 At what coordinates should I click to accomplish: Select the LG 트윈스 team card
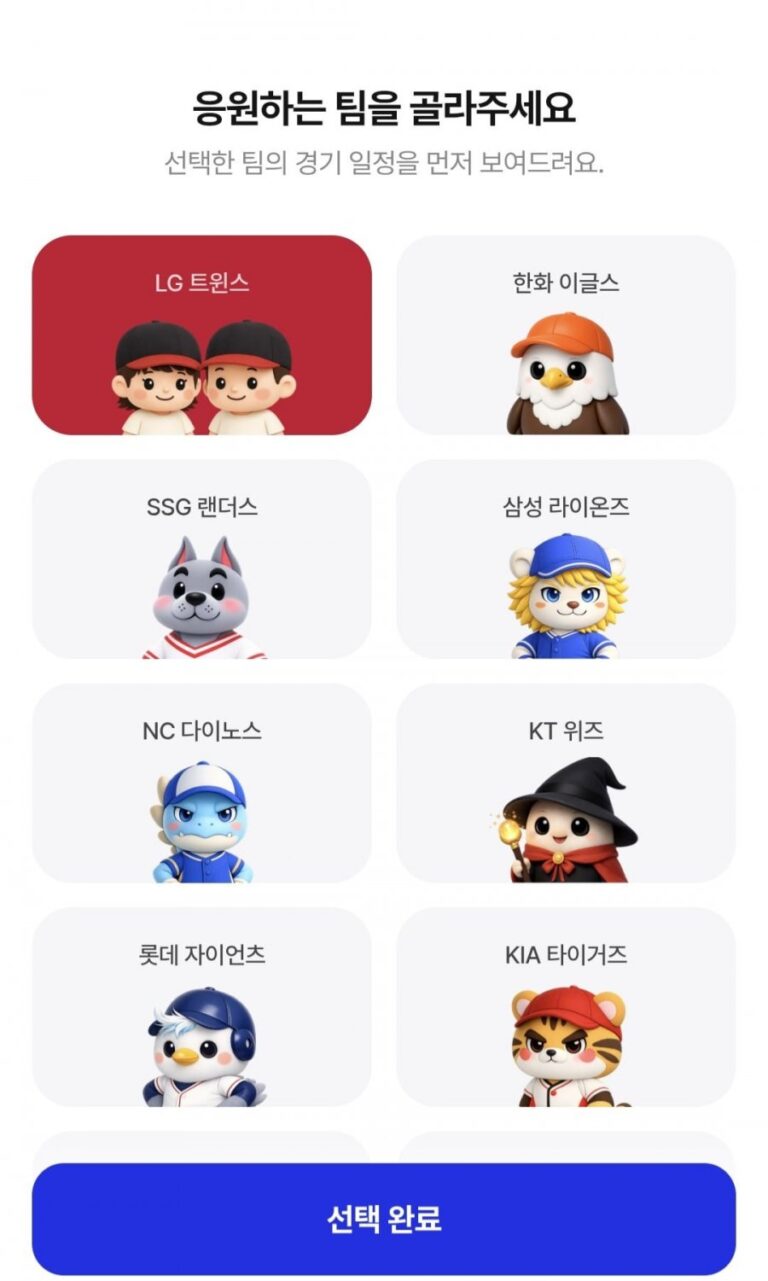202,335
